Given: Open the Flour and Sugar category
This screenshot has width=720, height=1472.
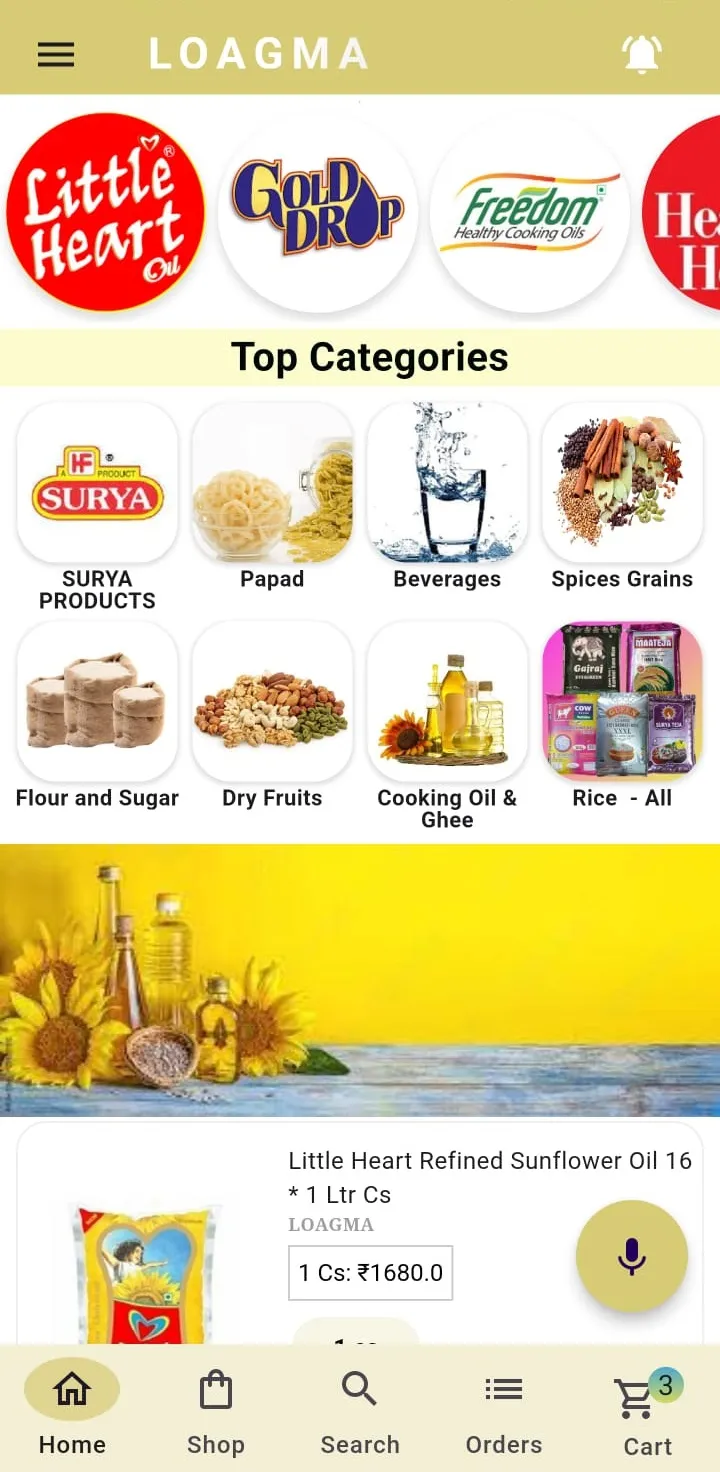Looking at the screenshot, I should (x=97, y=702).
